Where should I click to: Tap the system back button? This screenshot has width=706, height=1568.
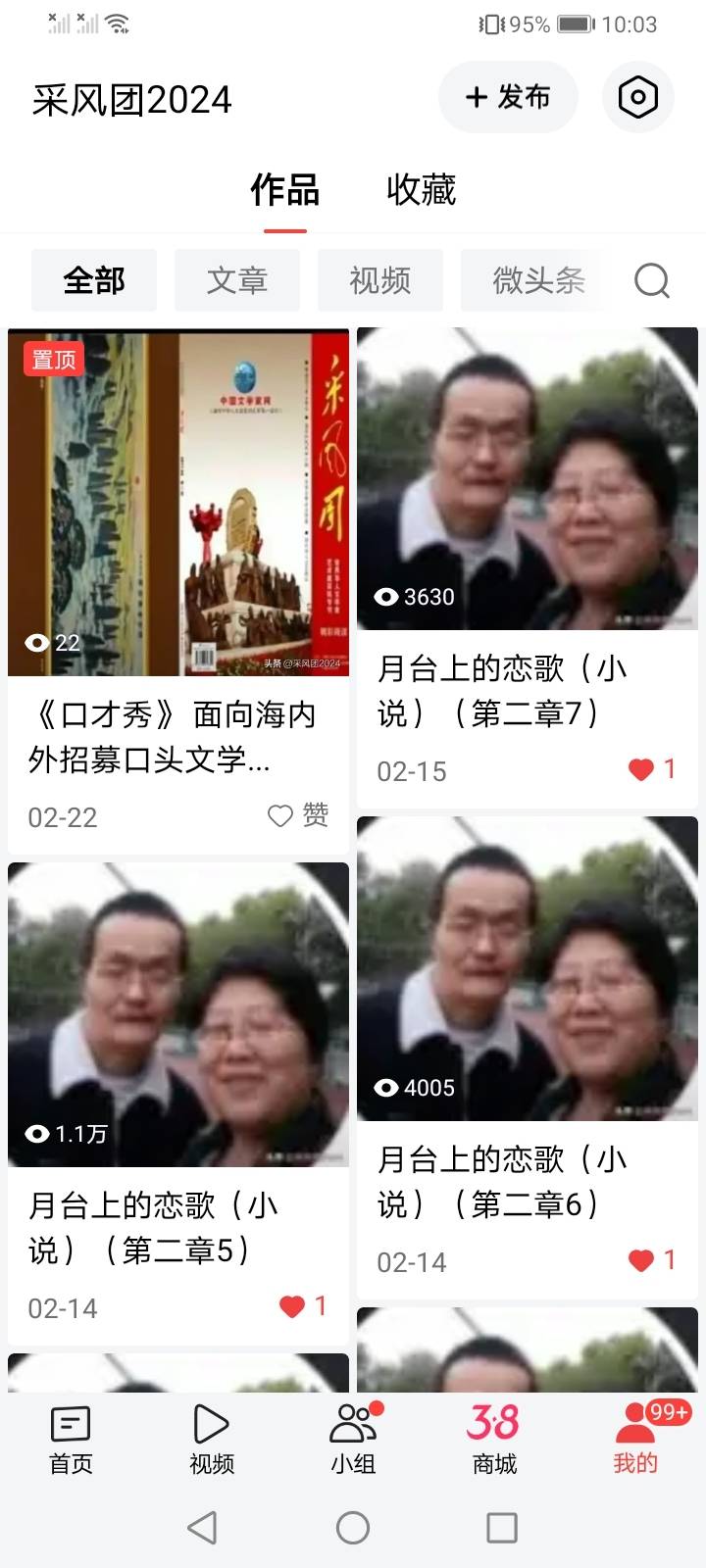pyautogui.click(x=202, y=1527)
